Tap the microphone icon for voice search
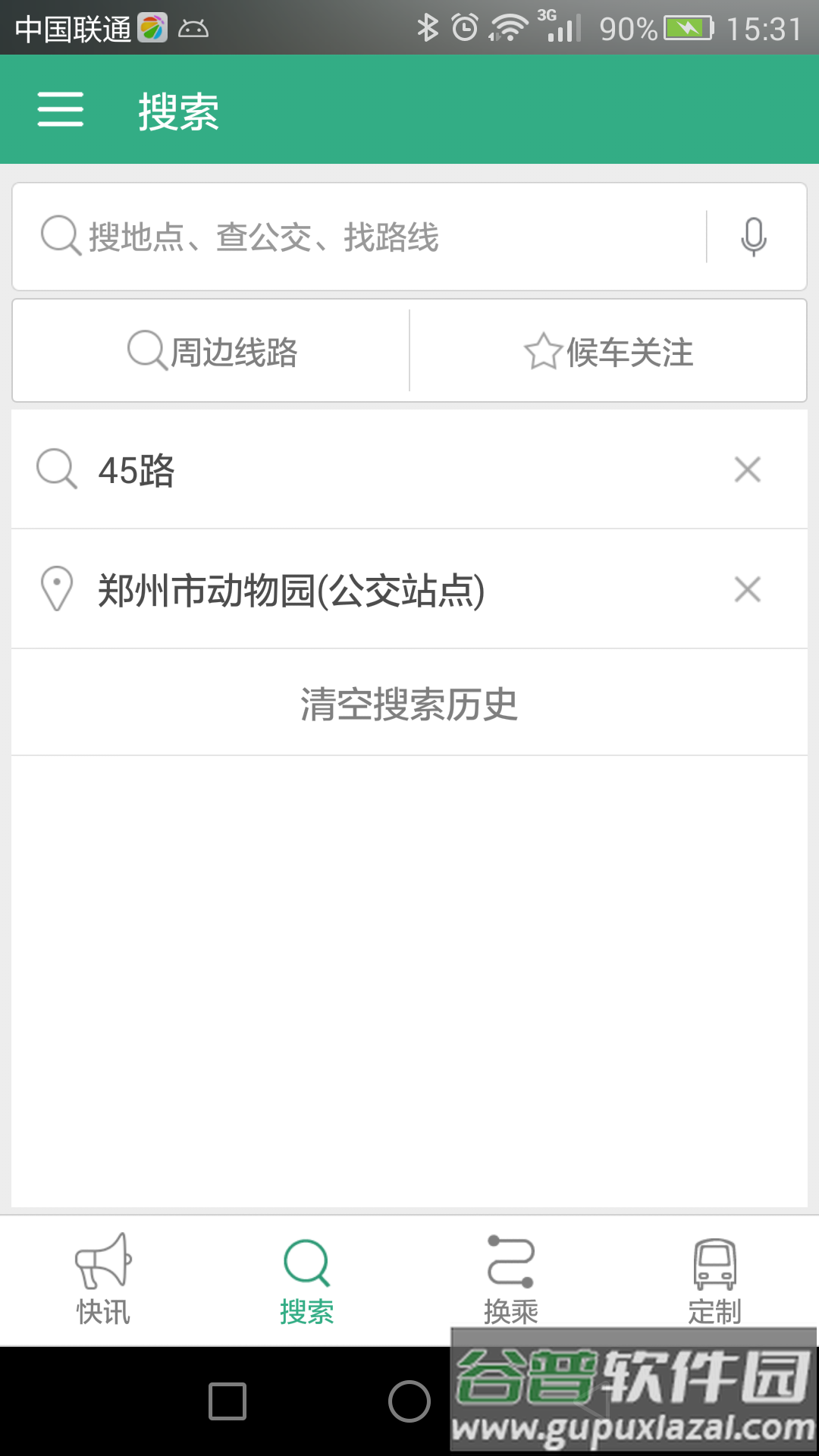The width and height of the screenshot is (819, 1456). click(x=754, y=237)
